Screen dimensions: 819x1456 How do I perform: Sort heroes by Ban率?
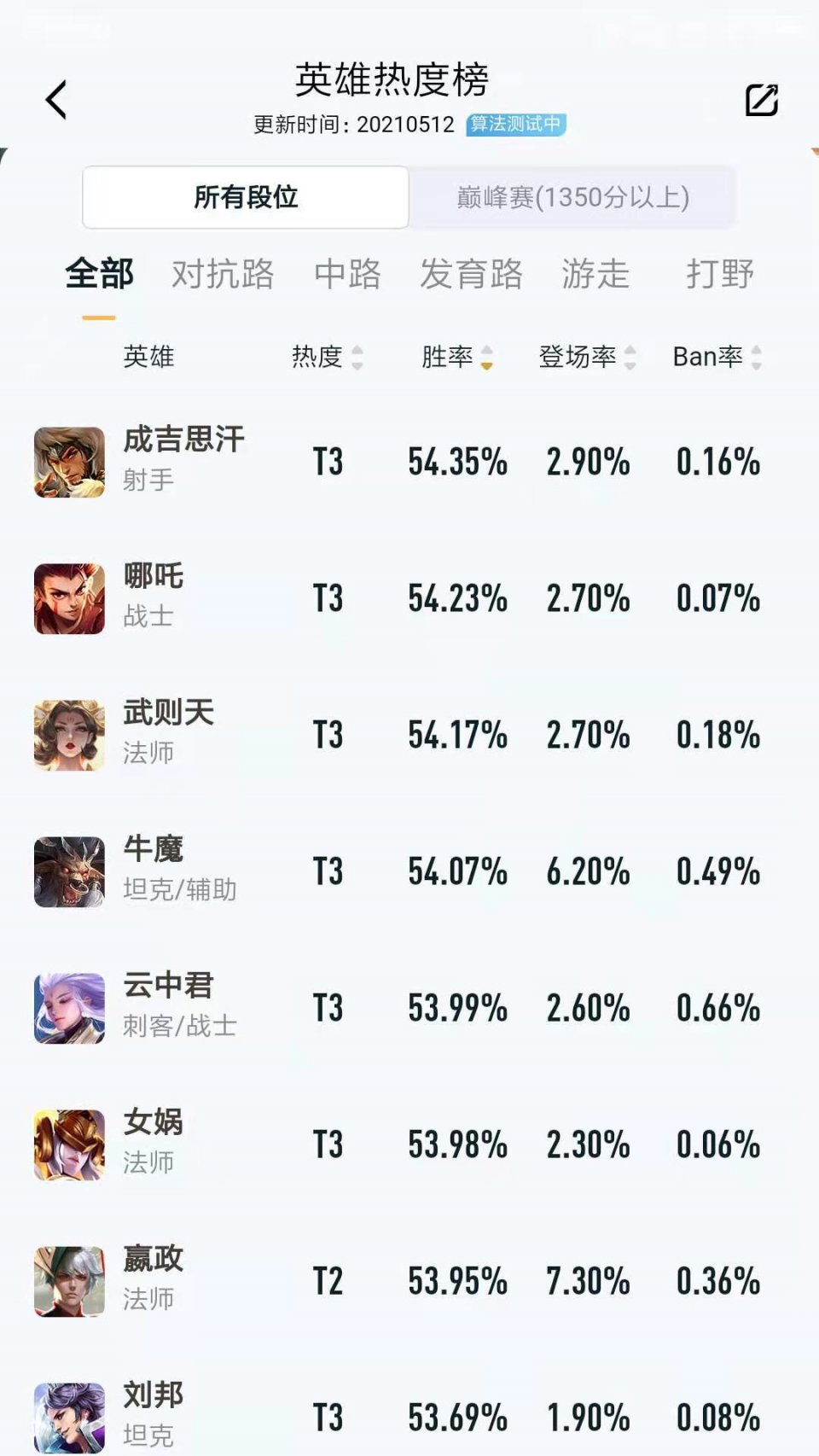coord(717,357)
